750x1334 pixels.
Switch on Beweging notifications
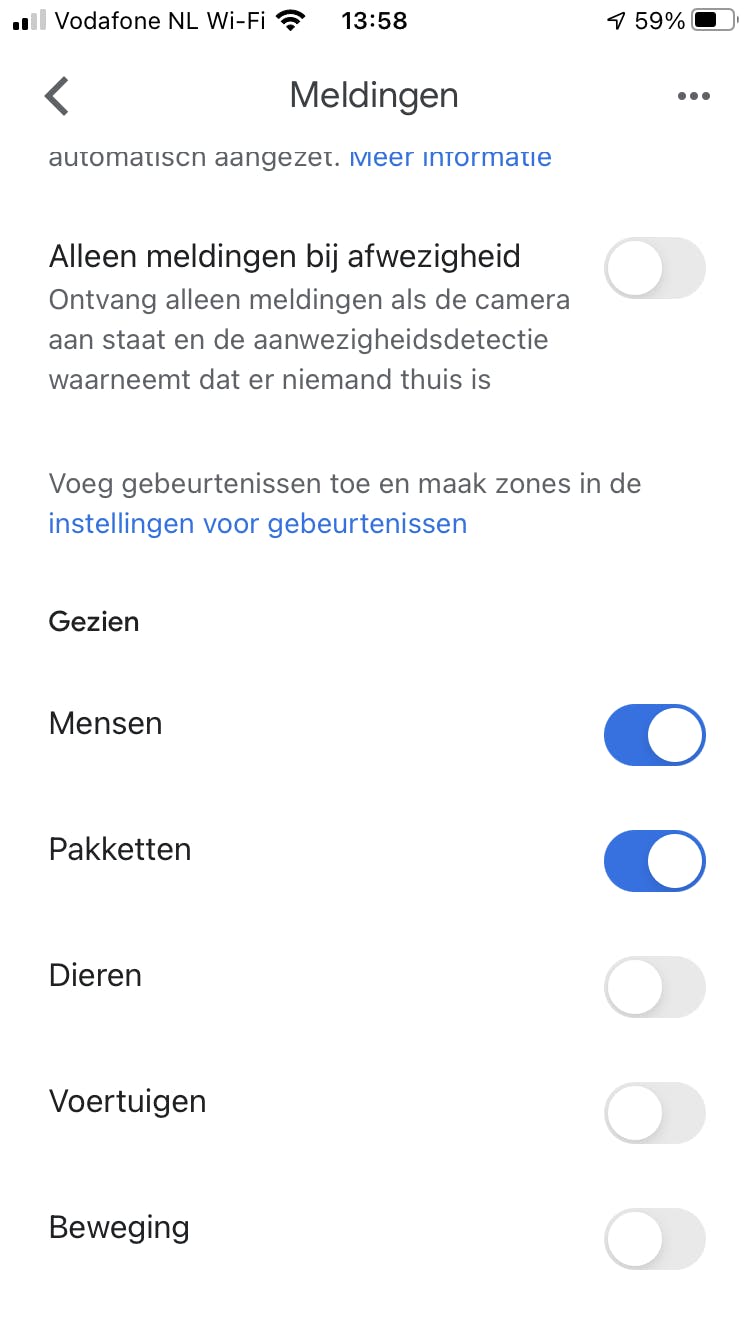coord(655,1238)
